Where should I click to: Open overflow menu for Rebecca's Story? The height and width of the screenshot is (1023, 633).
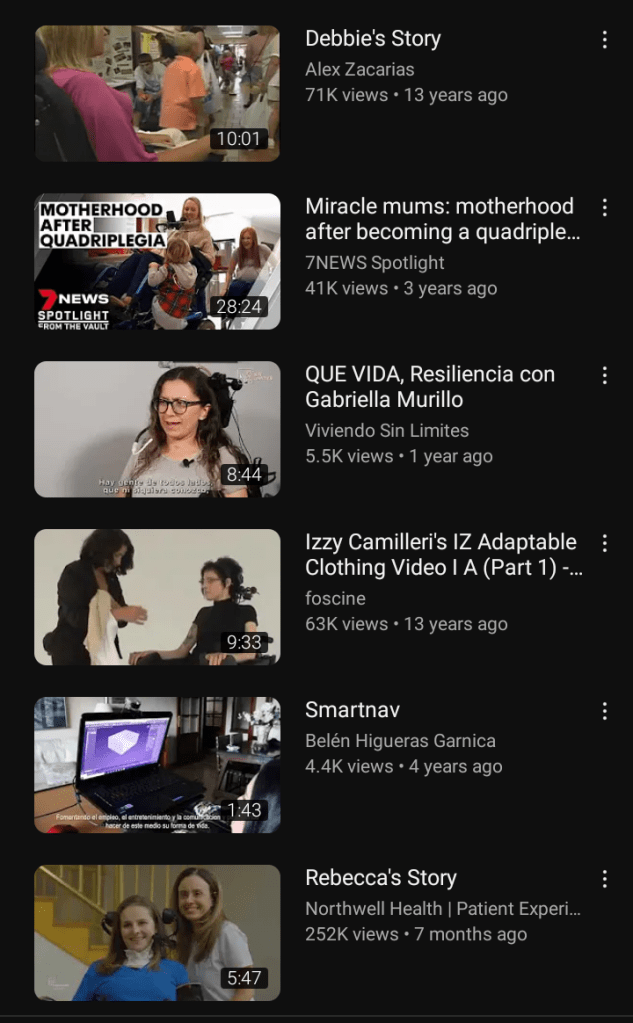[604, 879]
